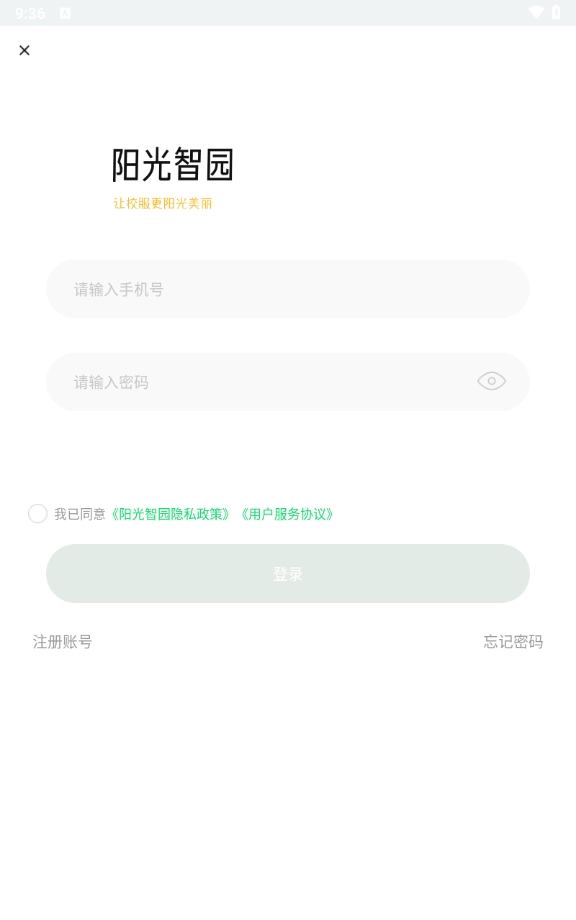
Task: Check the 我已同意 agreement checkbox
Action: coord(38,513)
